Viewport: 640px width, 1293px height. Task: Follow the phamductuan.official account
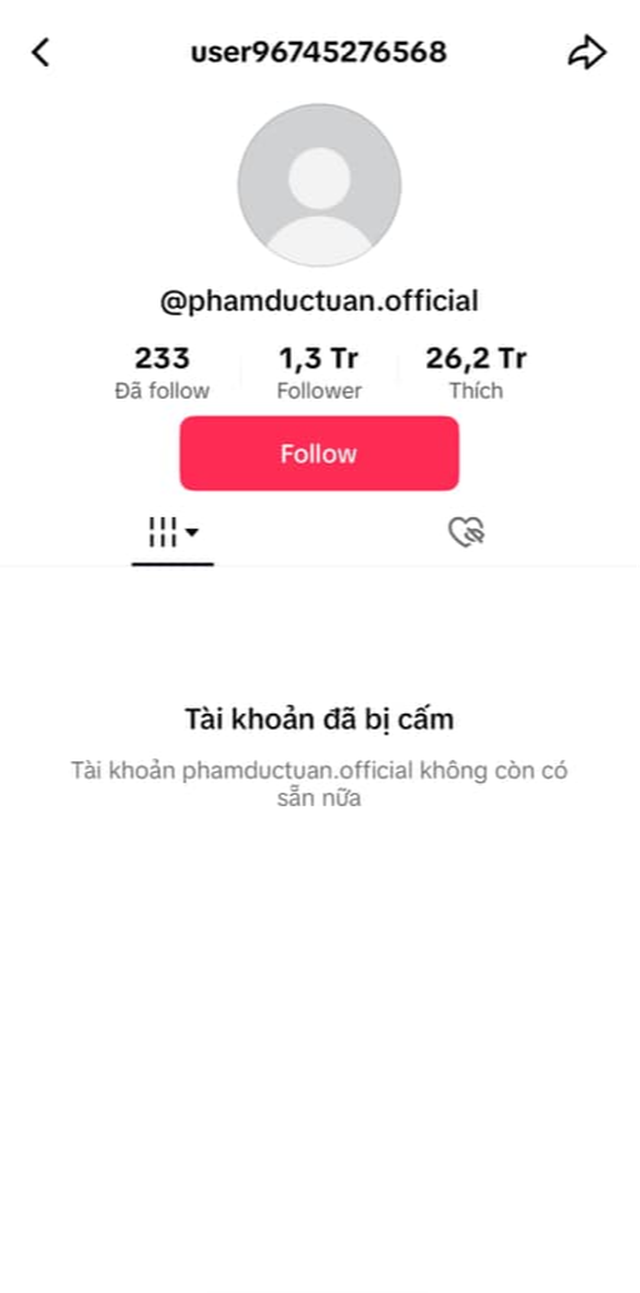coord(319,454)
